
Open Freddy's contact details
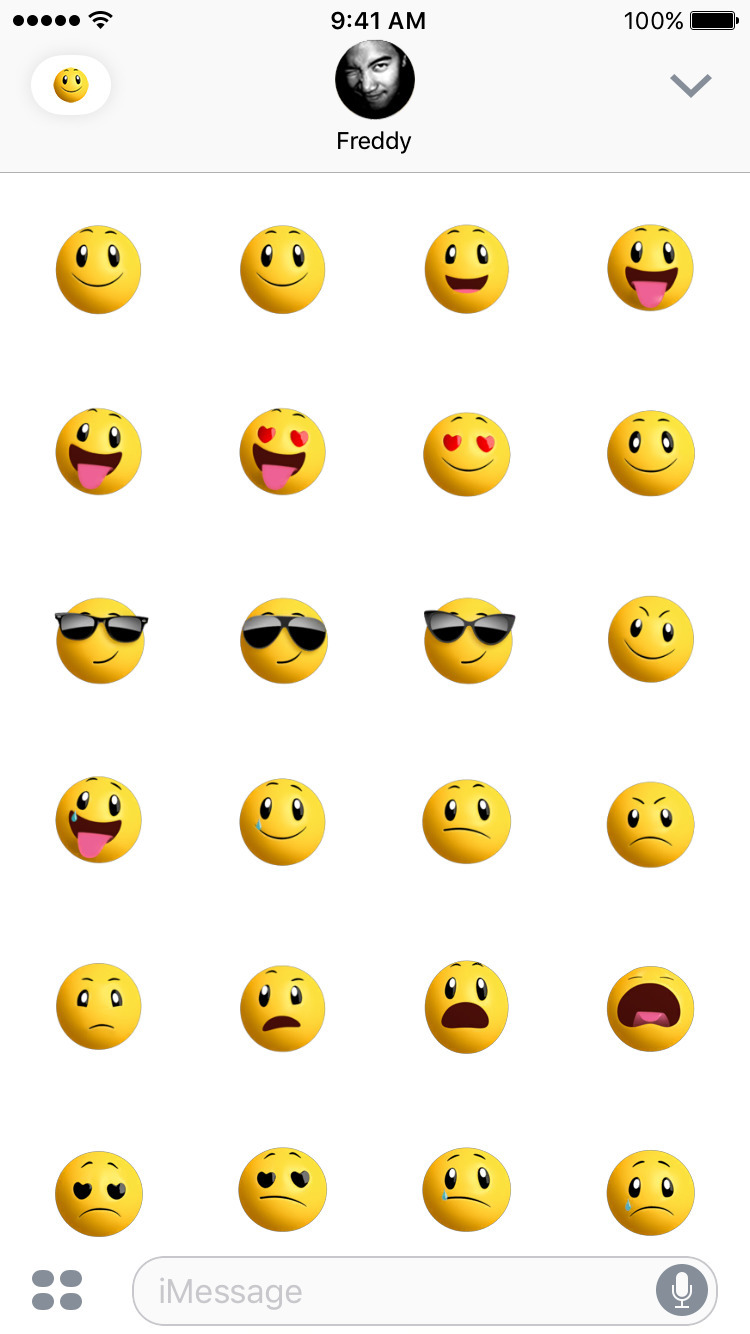click(x=374, y=96)
